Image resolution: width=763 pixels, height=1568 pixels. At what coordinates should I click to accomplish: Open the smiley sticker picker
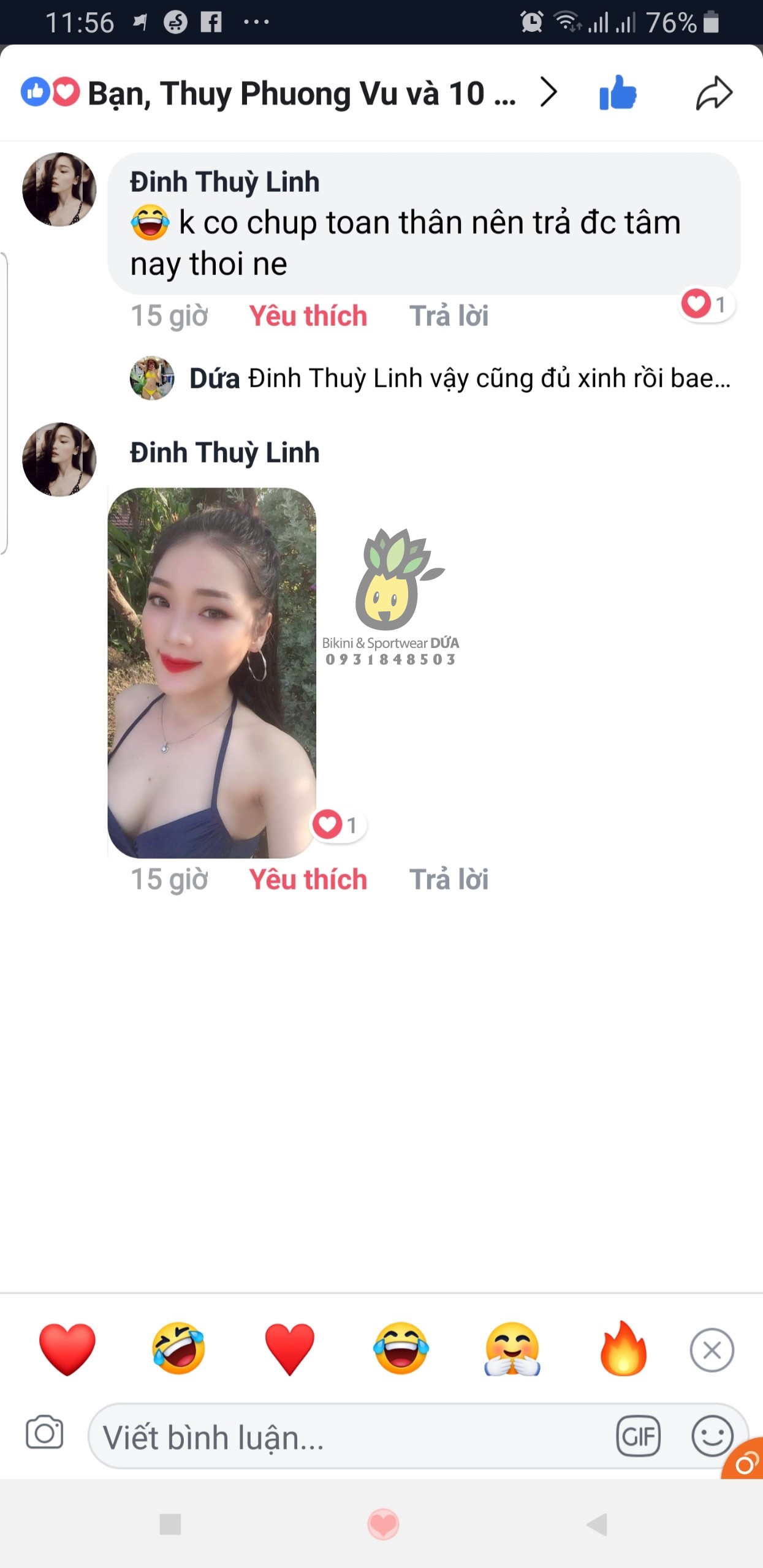pyautogui.click(x=712, y=1436)
